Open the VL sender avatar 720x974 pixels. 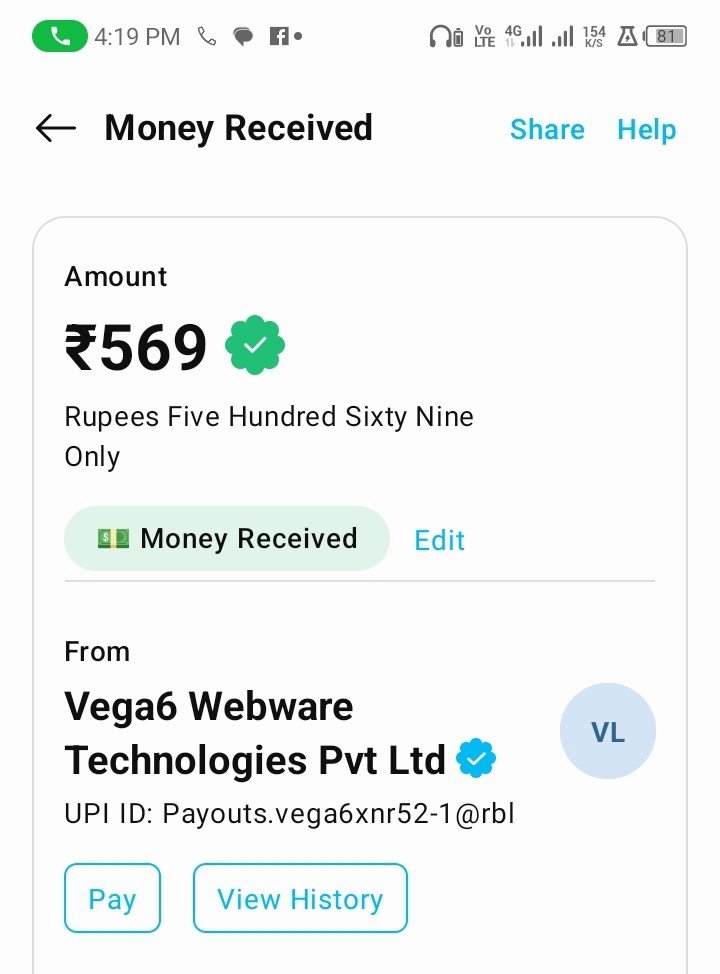pyautogui.click(x=608, y=732)
